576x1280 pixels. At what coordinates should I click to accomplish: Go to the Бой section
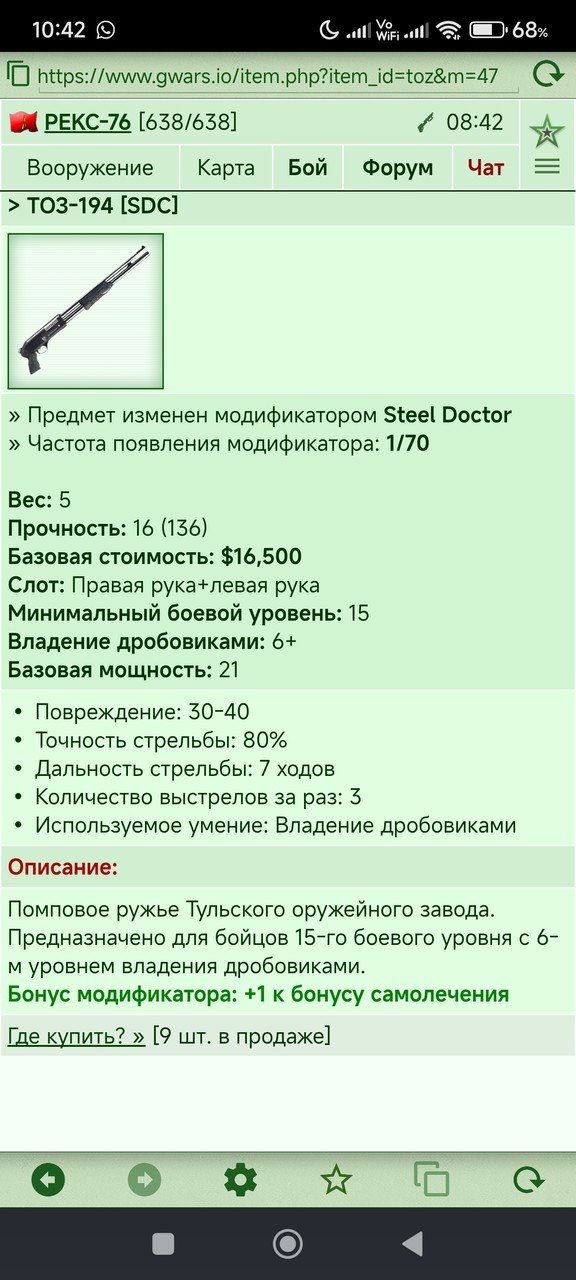(308, 168)
